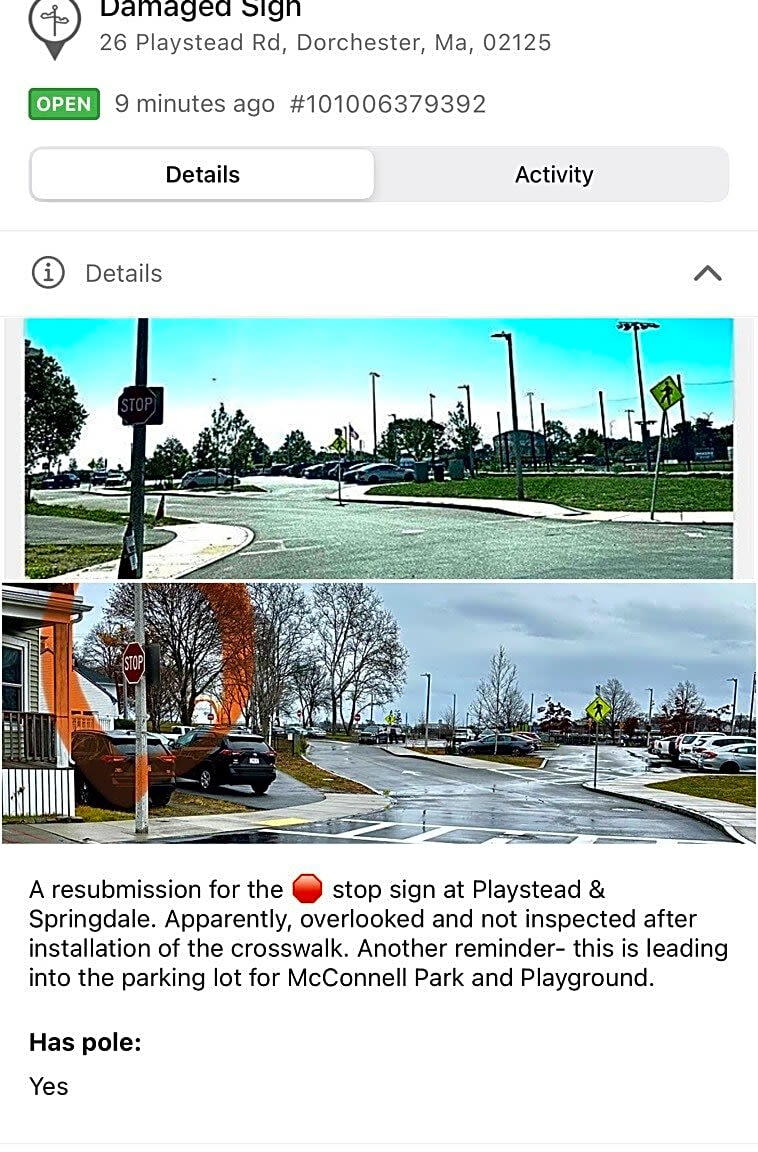Screen dimensions: 758x1152
Task: Click the '9 minutes ago' timestamp
Action: coord(195,104)
